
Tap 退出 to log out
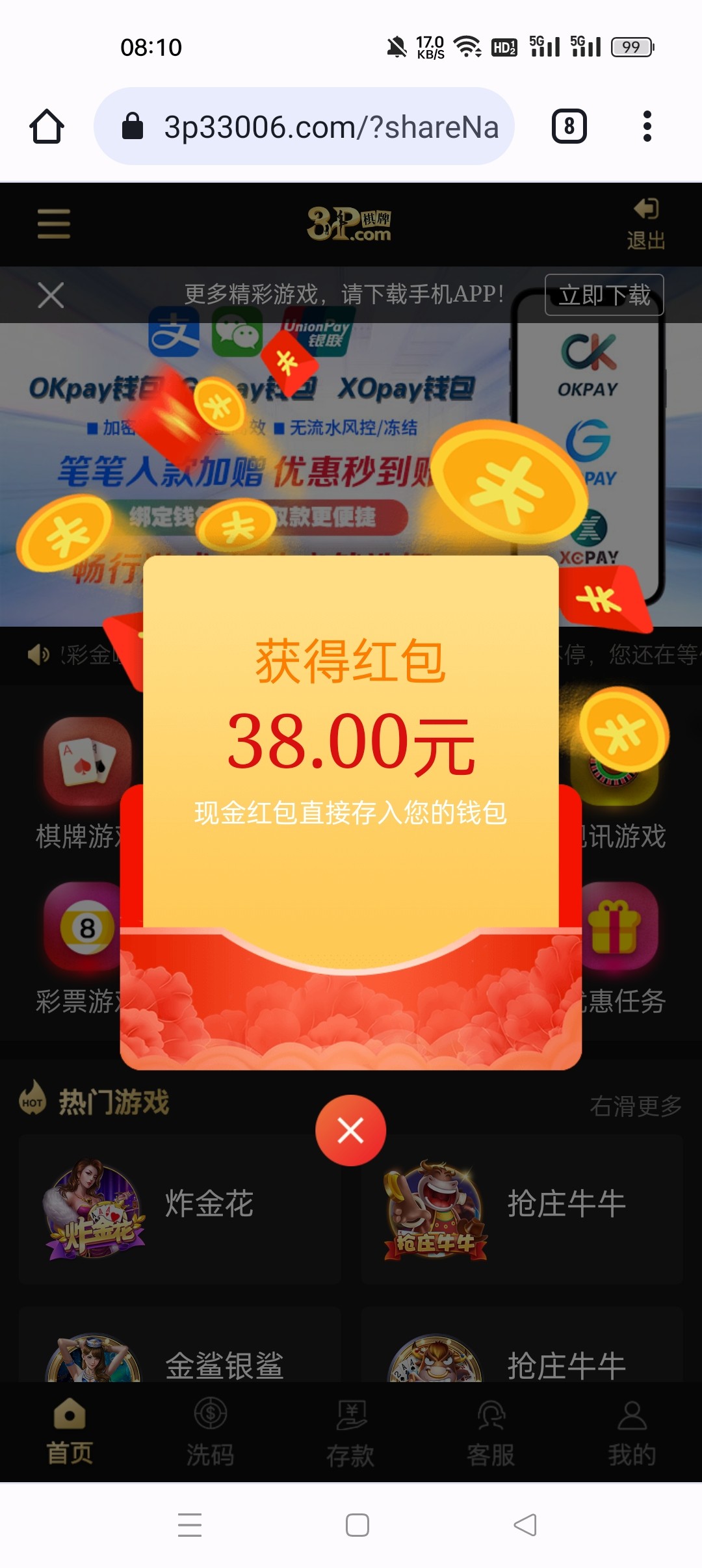pos(645,224)
